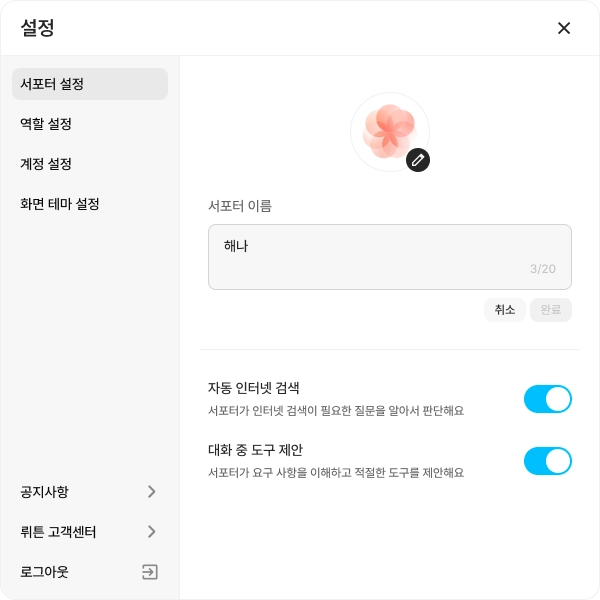Edit the supporter avatar image

[418, 159]
